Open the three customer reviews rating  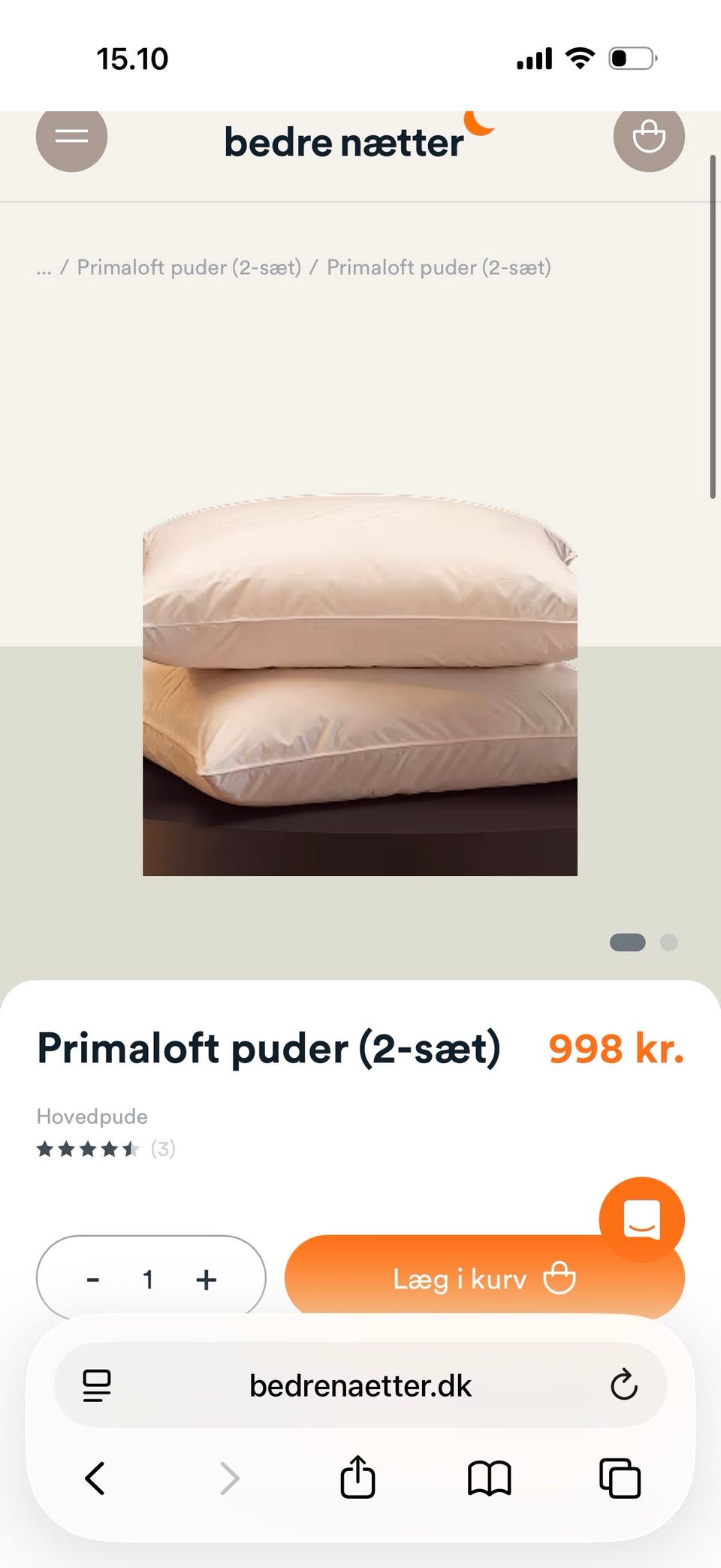[105, 1149]
